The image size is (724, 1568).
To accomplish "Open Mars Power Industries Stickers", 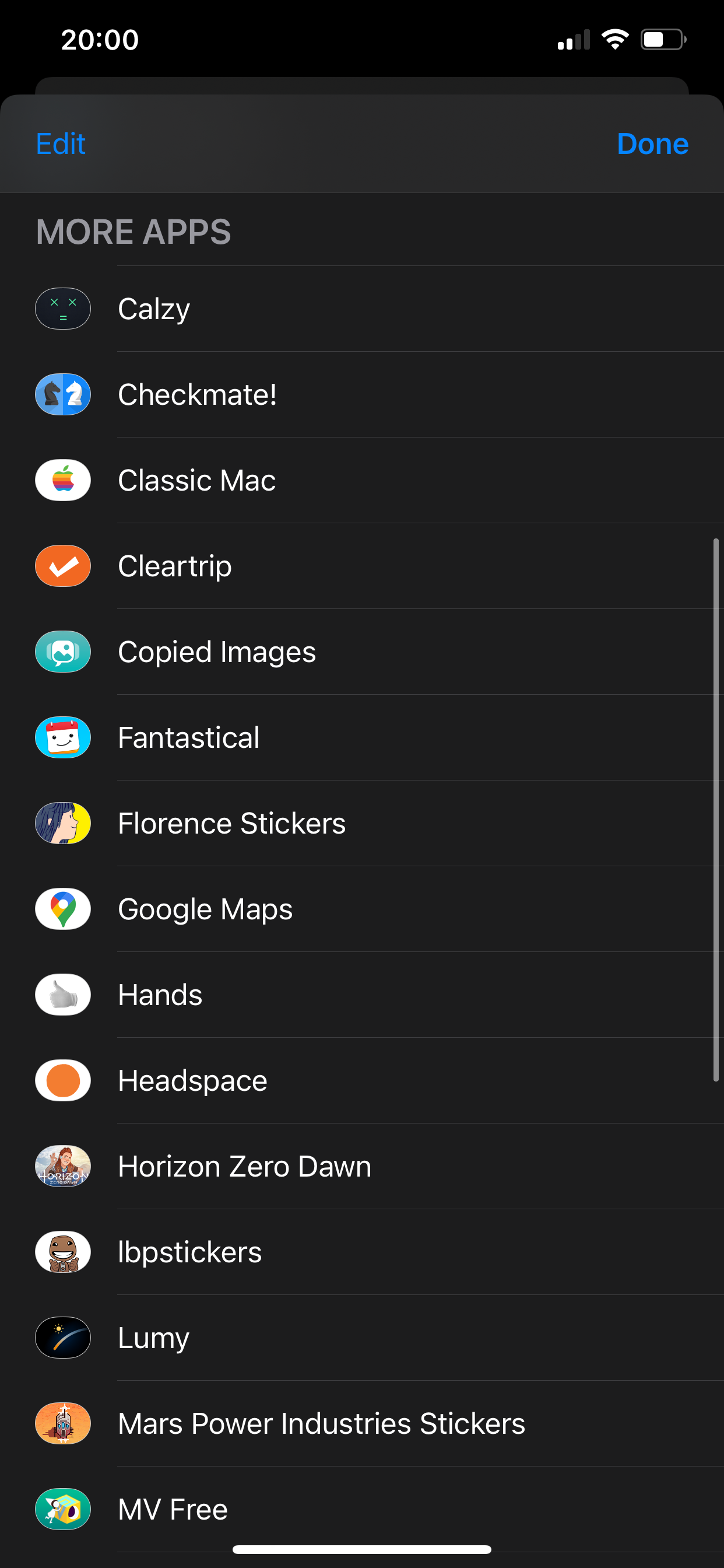I will [321, 1424].
